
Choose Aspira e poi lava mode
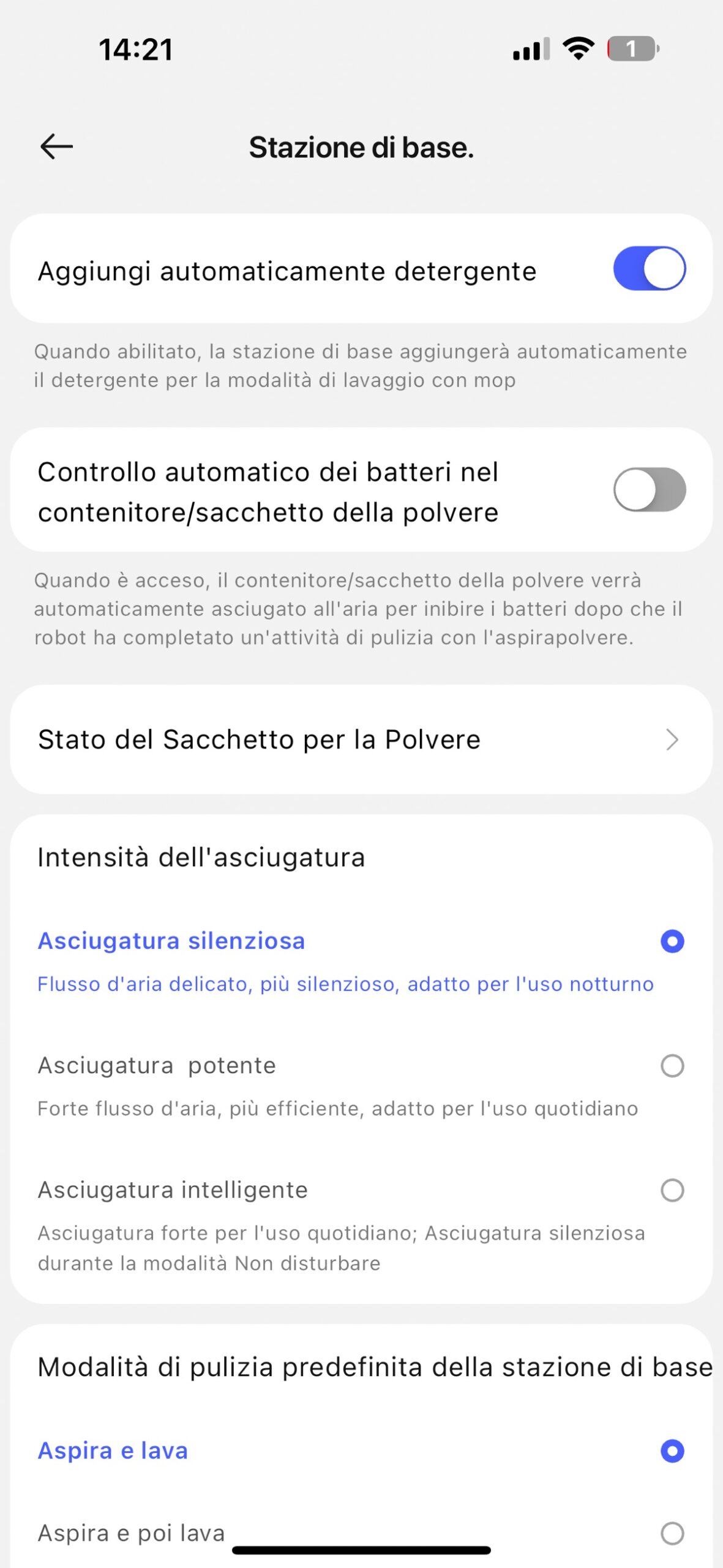point(672,1533)
